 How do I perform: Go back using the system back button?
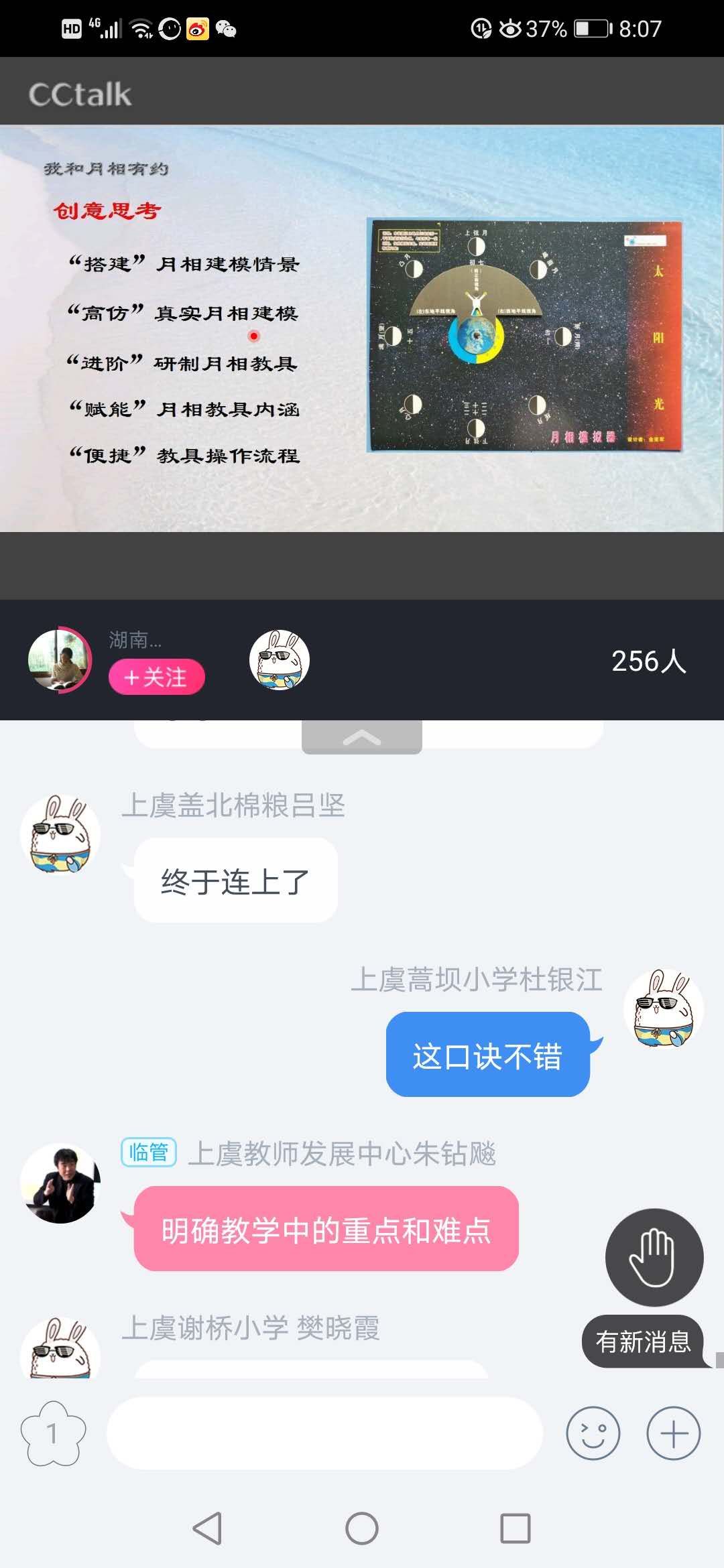[207, 1528]
